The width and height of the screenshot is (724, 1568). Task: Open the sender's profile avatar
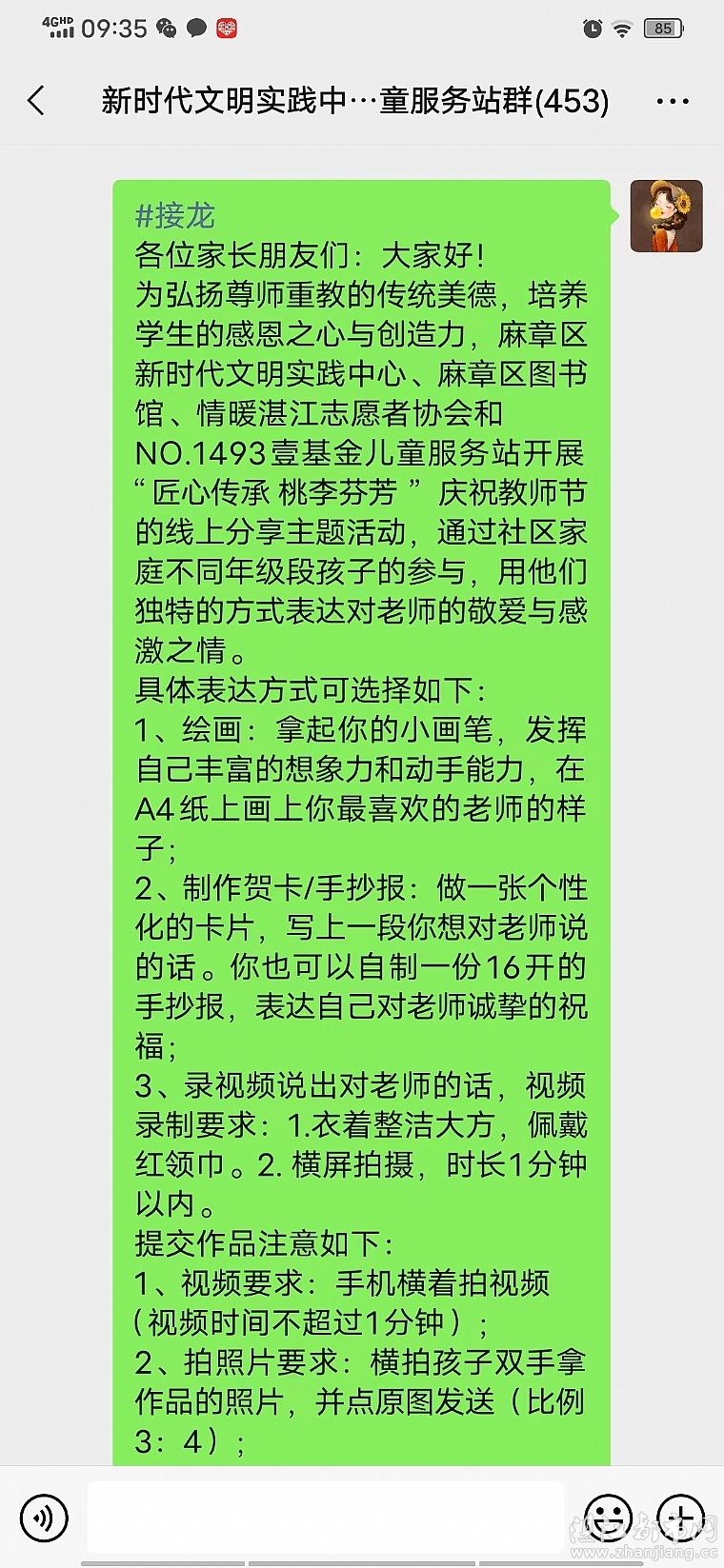point(666,216)
